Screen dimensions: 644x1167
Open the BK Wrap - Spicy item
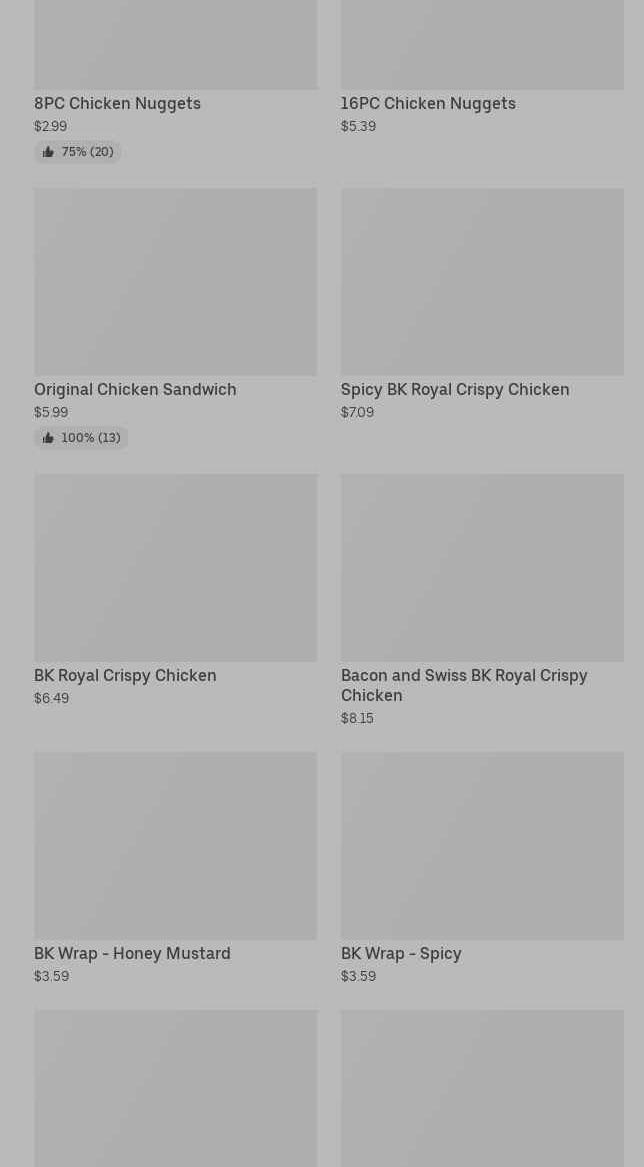482,868
